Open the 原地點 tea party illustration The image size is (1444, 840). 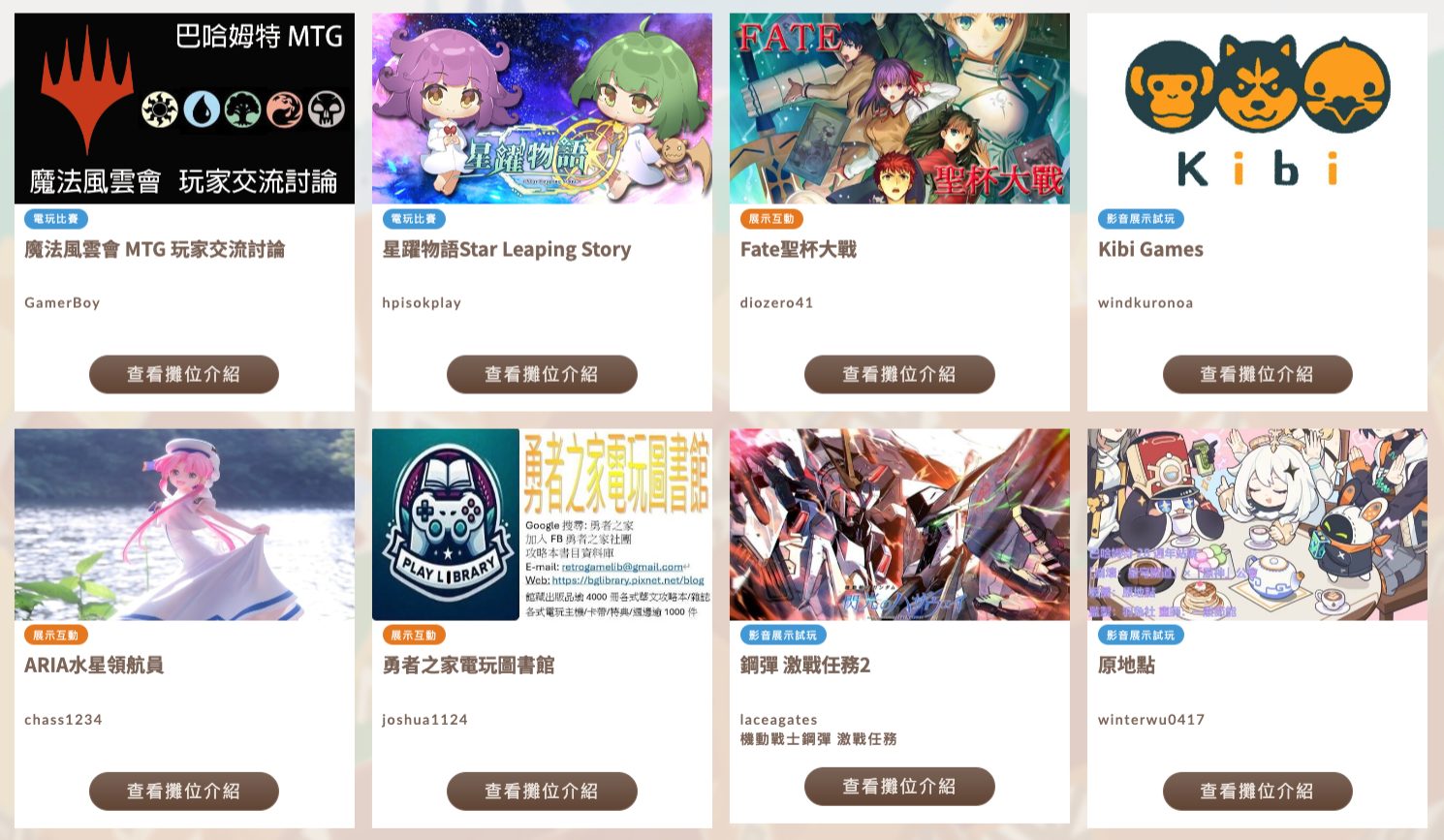click(1257, 524)
